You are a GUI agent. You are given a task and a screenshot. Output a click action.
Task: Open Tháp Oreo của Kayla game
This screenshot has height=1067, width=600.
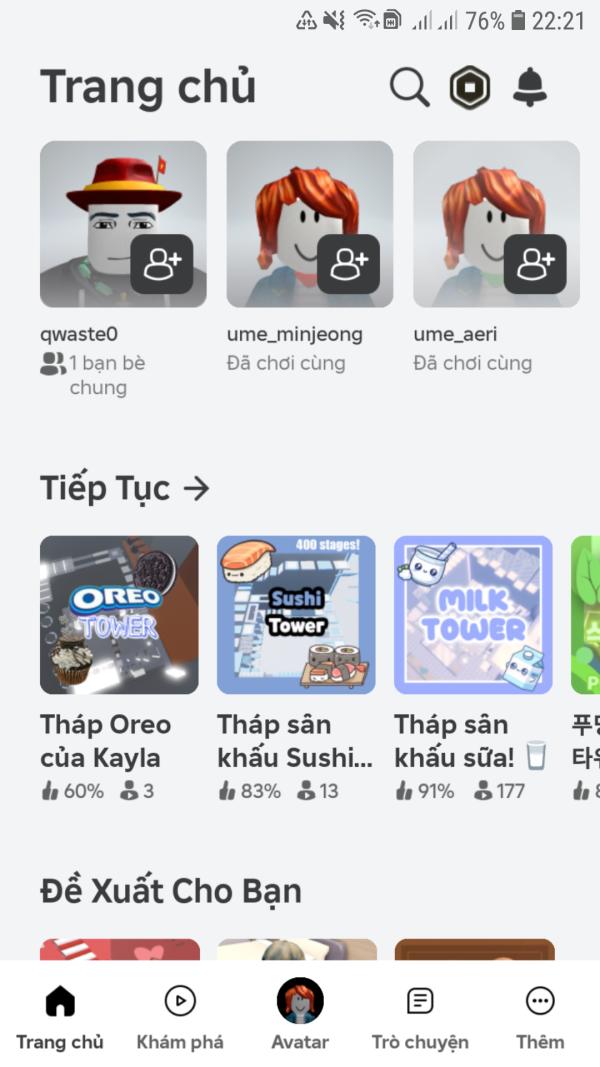(x=119, y=615)
